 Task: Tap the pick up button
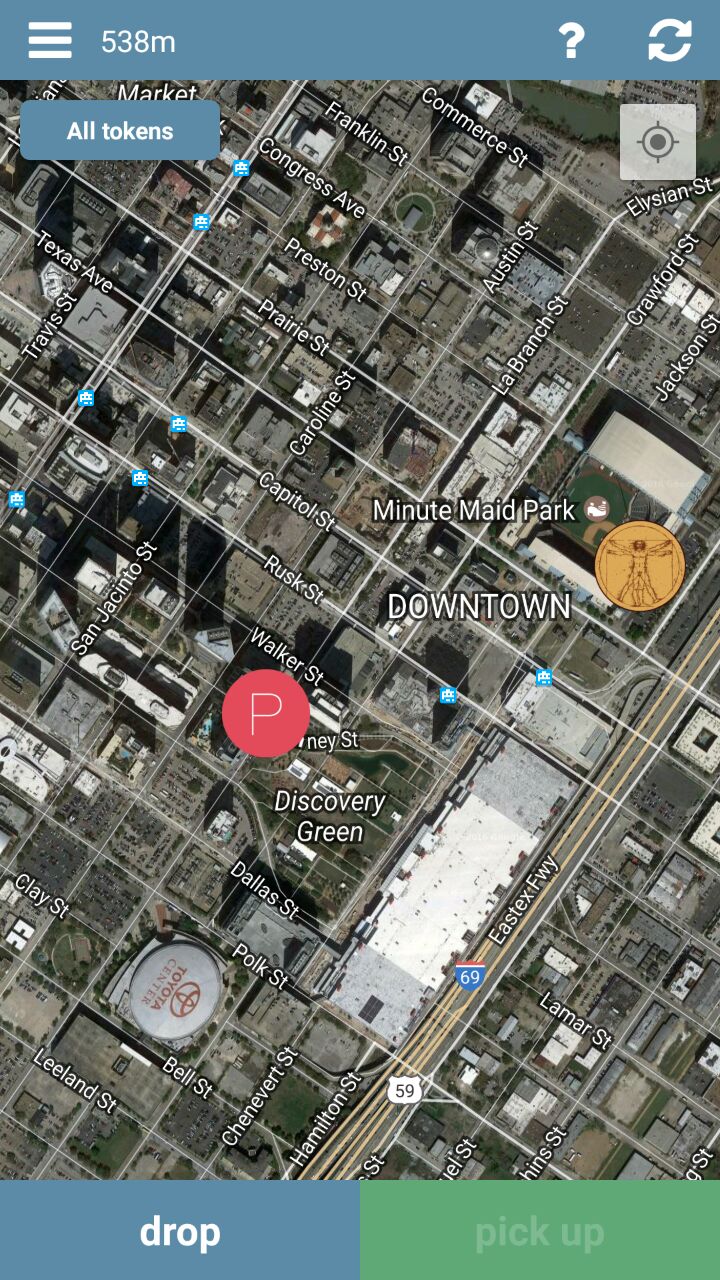(x=540, y=1230)
